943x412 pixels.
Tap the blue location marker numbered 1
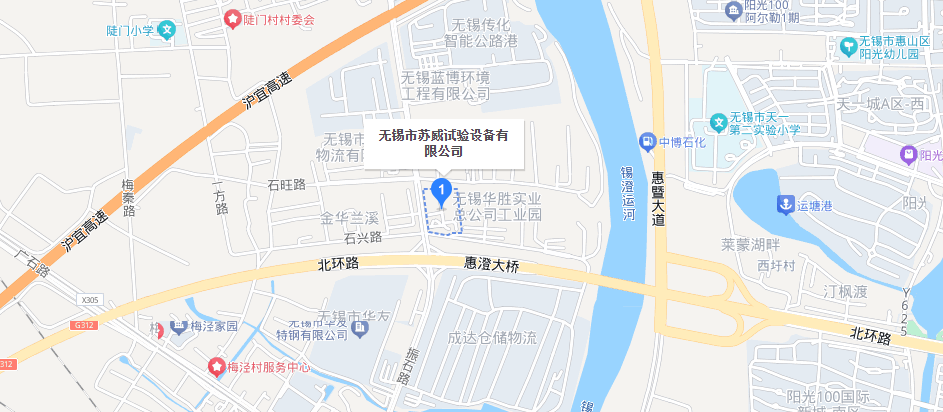(440, 190)
